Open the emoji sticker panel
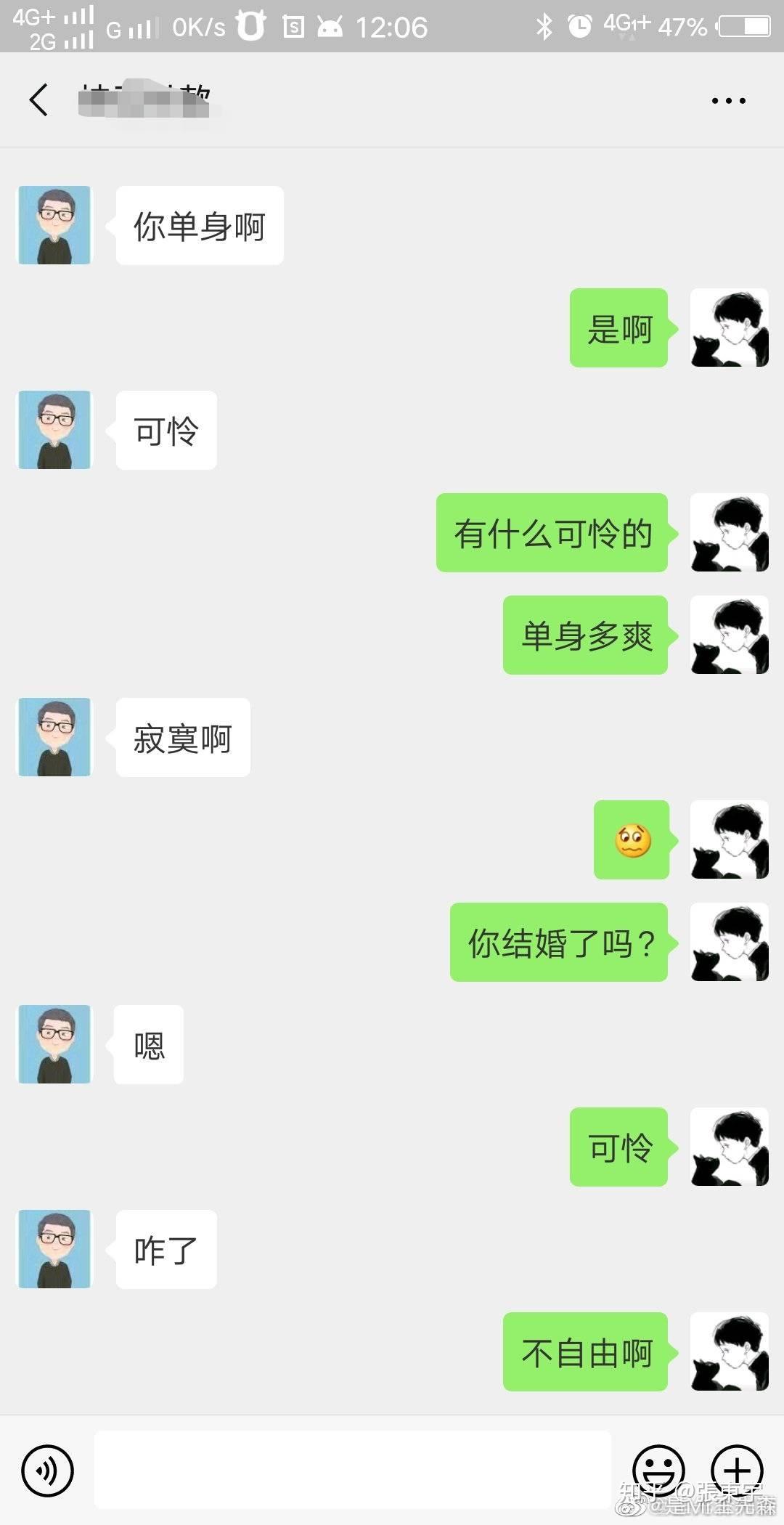 [658, 1471]
